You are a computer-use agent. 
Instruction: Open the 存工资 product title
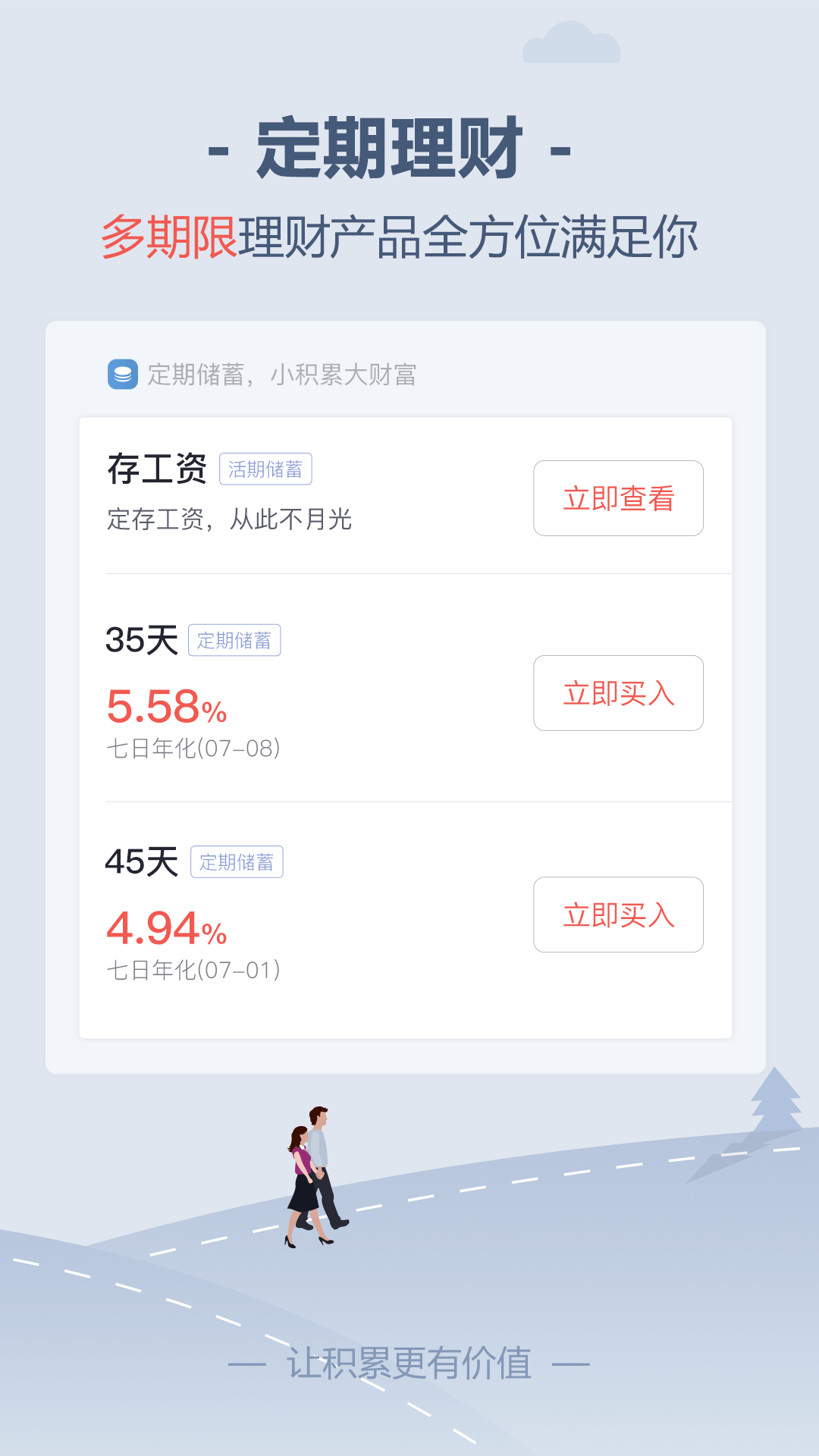(158, 469)
